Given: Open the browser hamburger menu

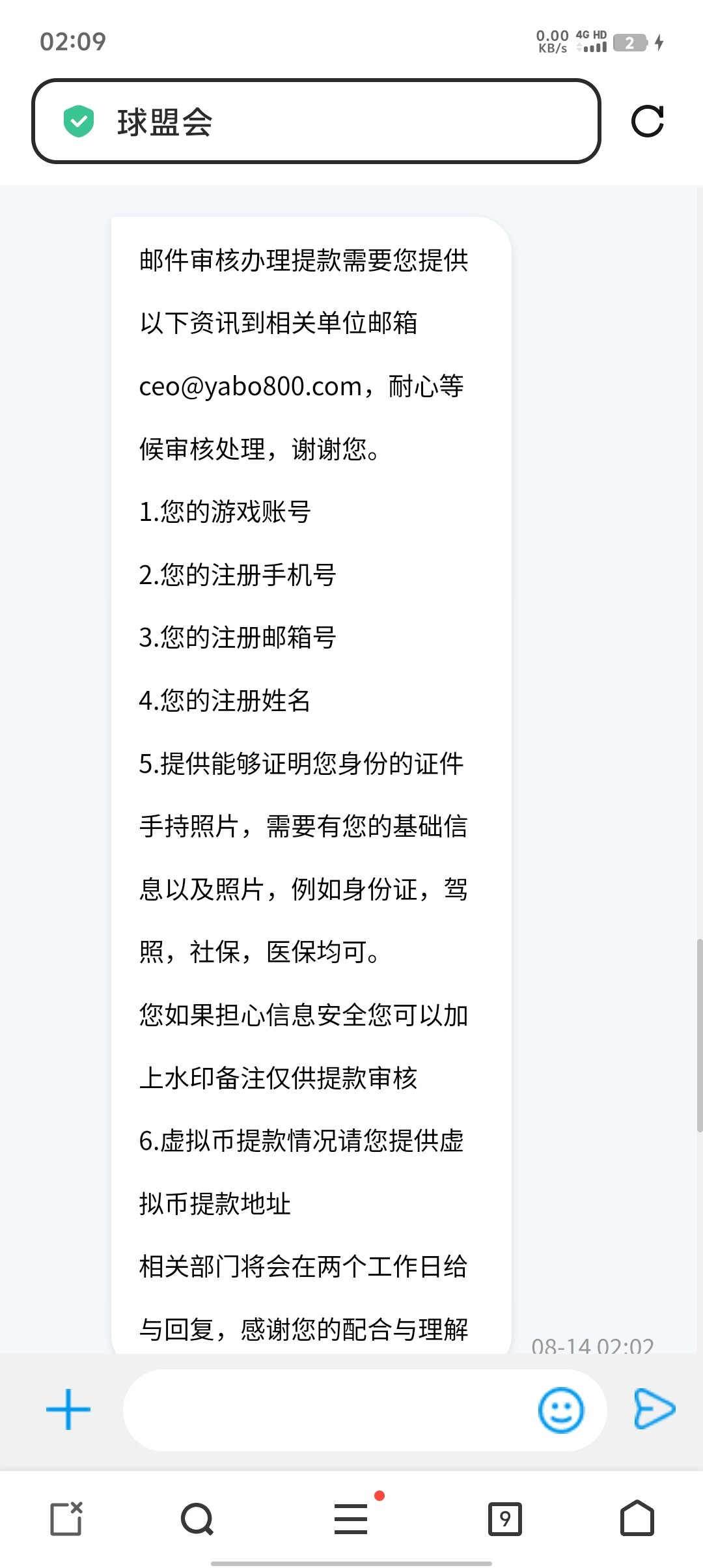Looking at the screenshot, I should click(351, 1519).
